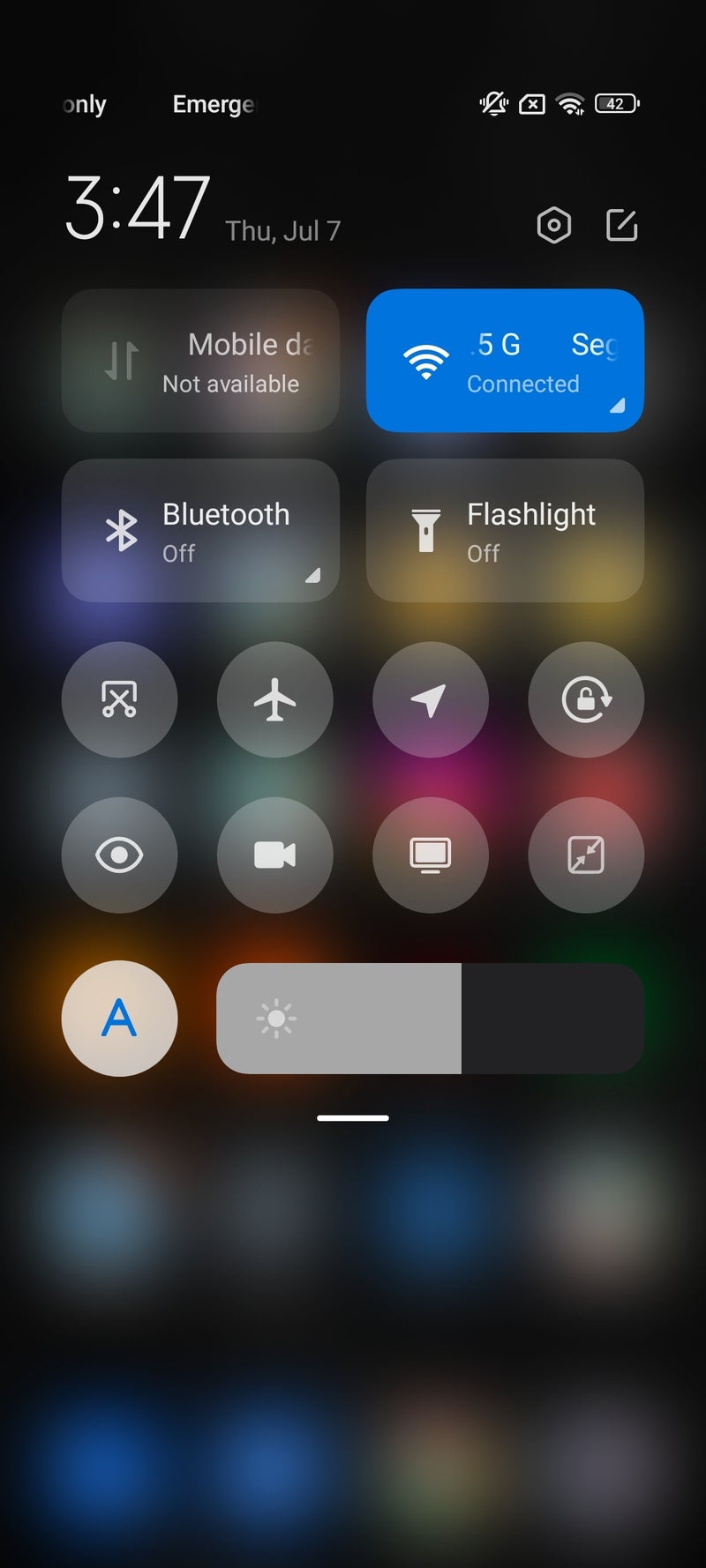Image resolution: width=706 pixels, height=1568 pixels.
Task: Open the cast screen option
Action: pos(430,855)
